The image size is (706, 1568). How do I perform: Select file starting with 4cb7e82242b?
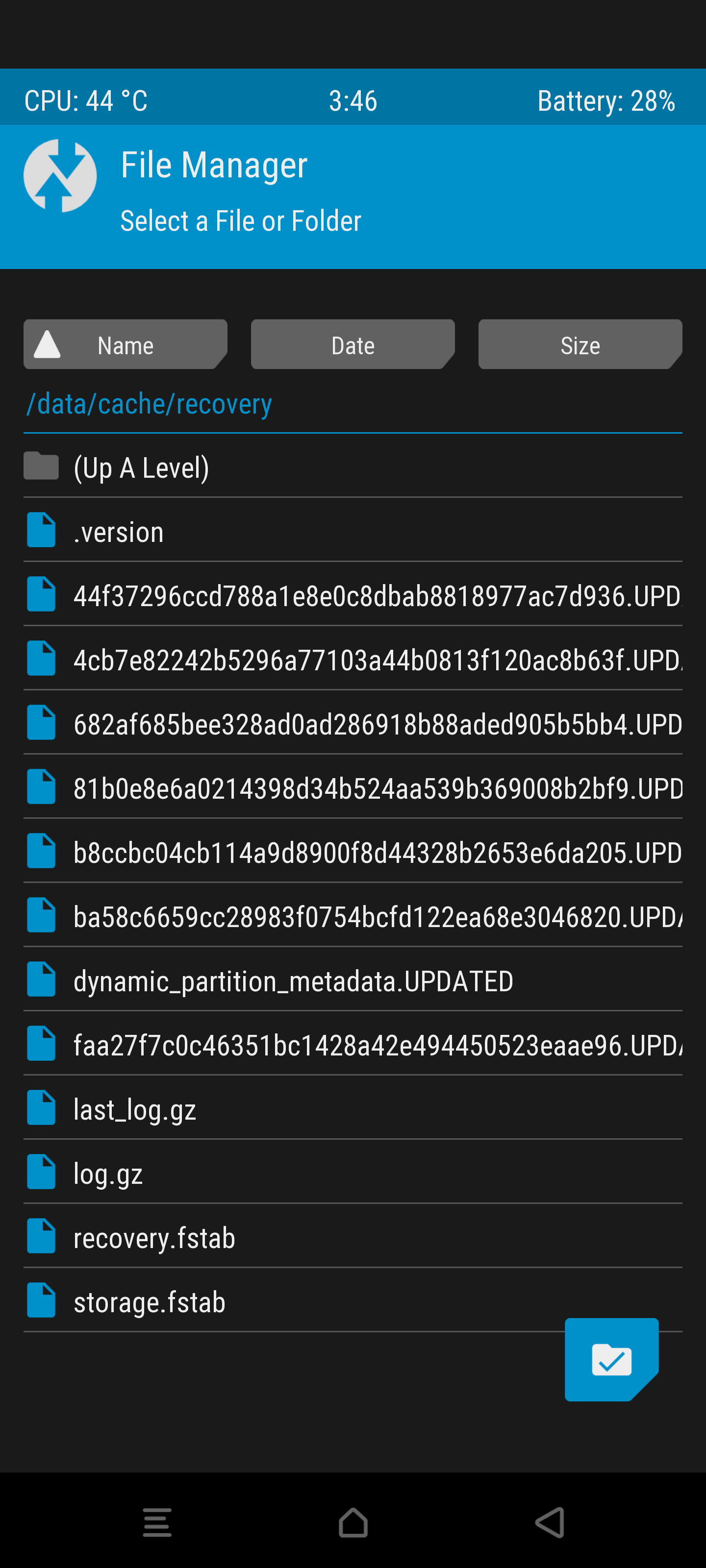point(353,660)
